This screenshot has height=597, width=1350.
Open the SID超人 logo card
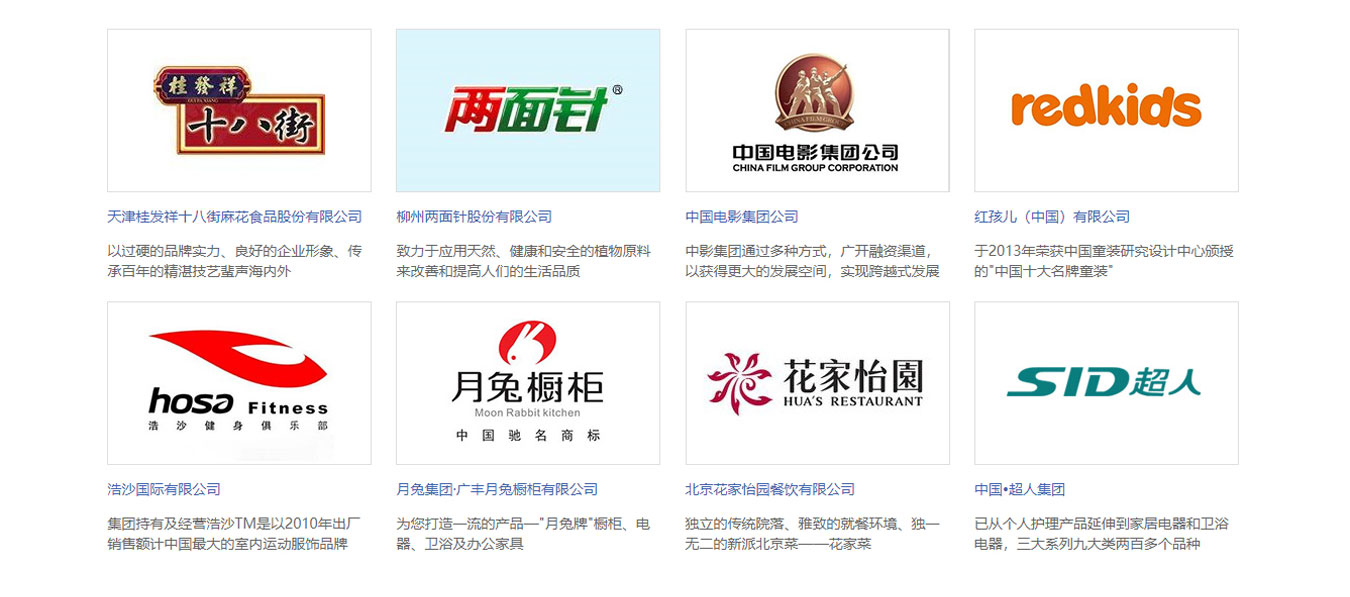click(1106, 383)
